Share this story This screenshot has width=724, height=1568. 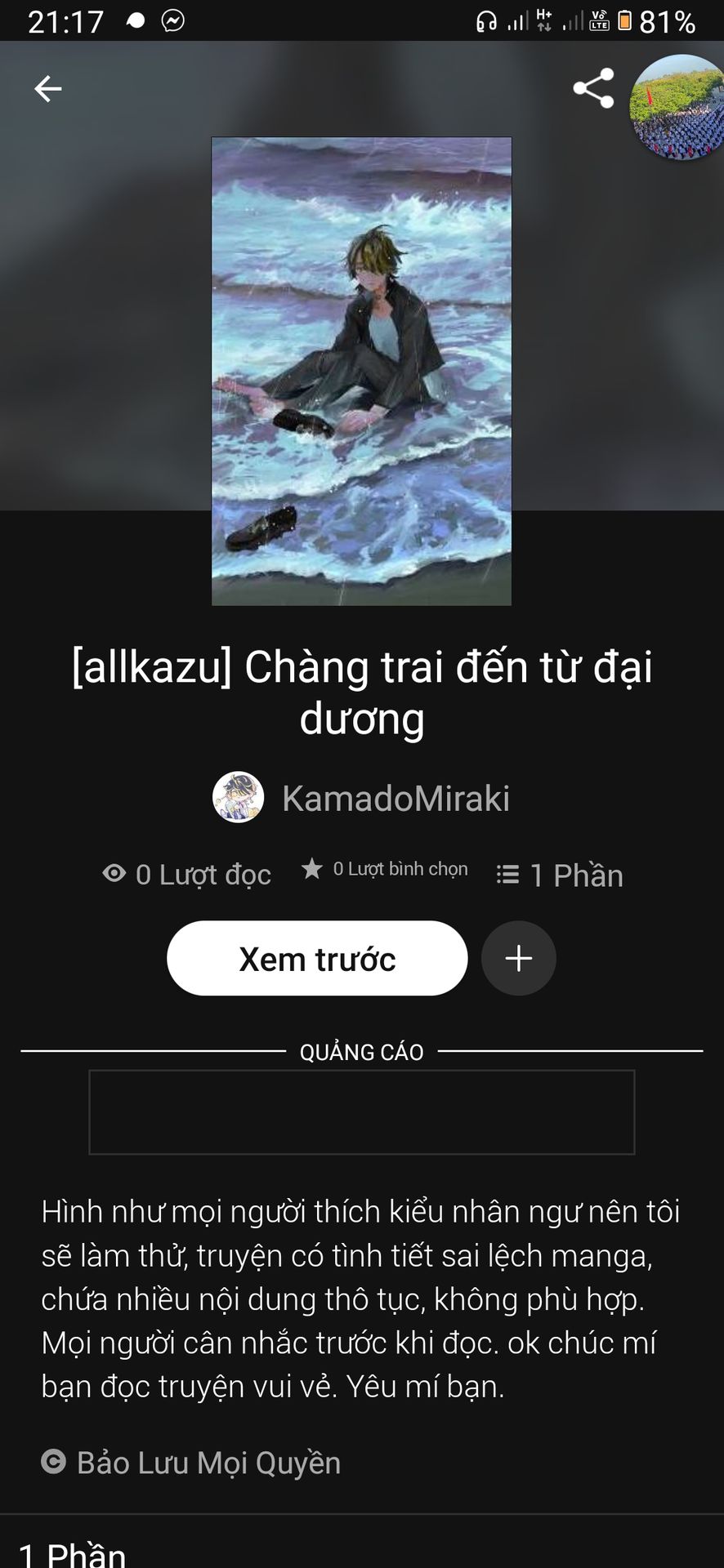tap(593, 88)
